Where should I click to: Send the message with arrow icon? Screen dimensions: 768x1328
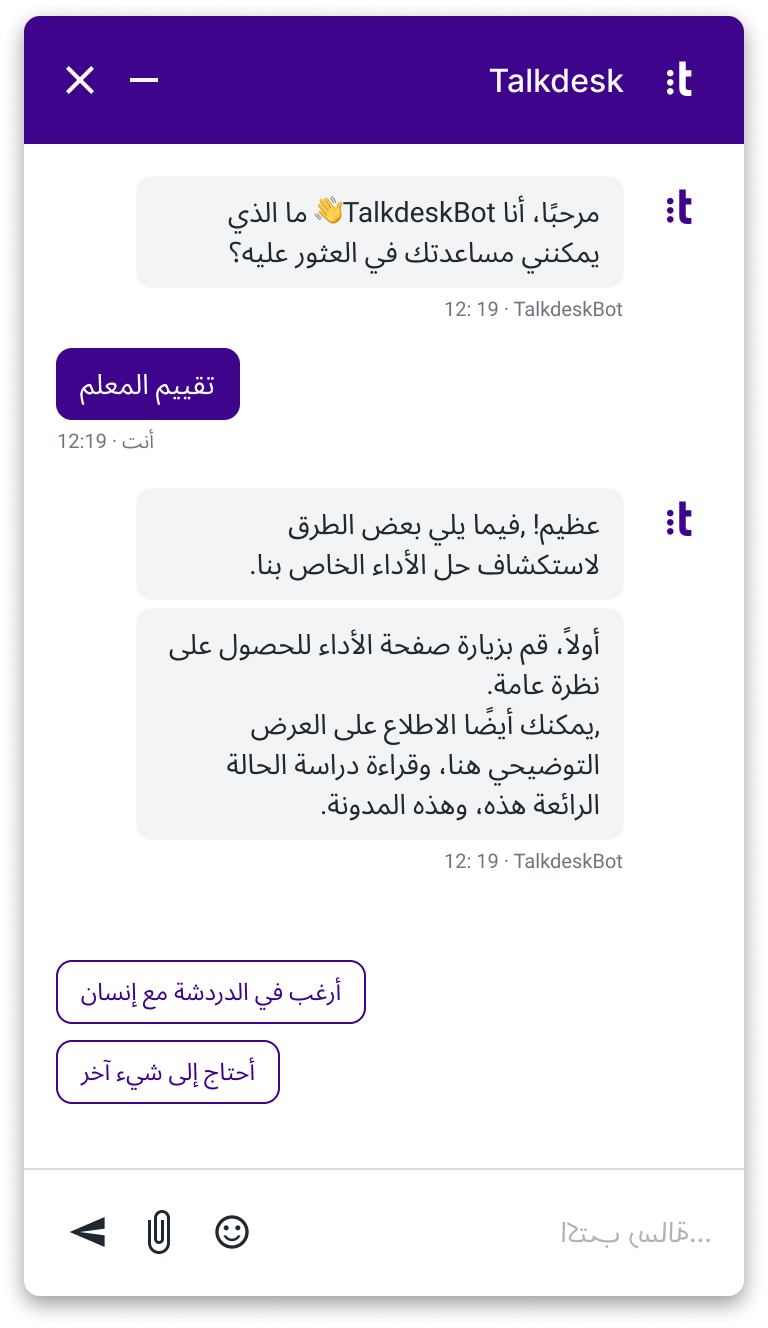88,1232
